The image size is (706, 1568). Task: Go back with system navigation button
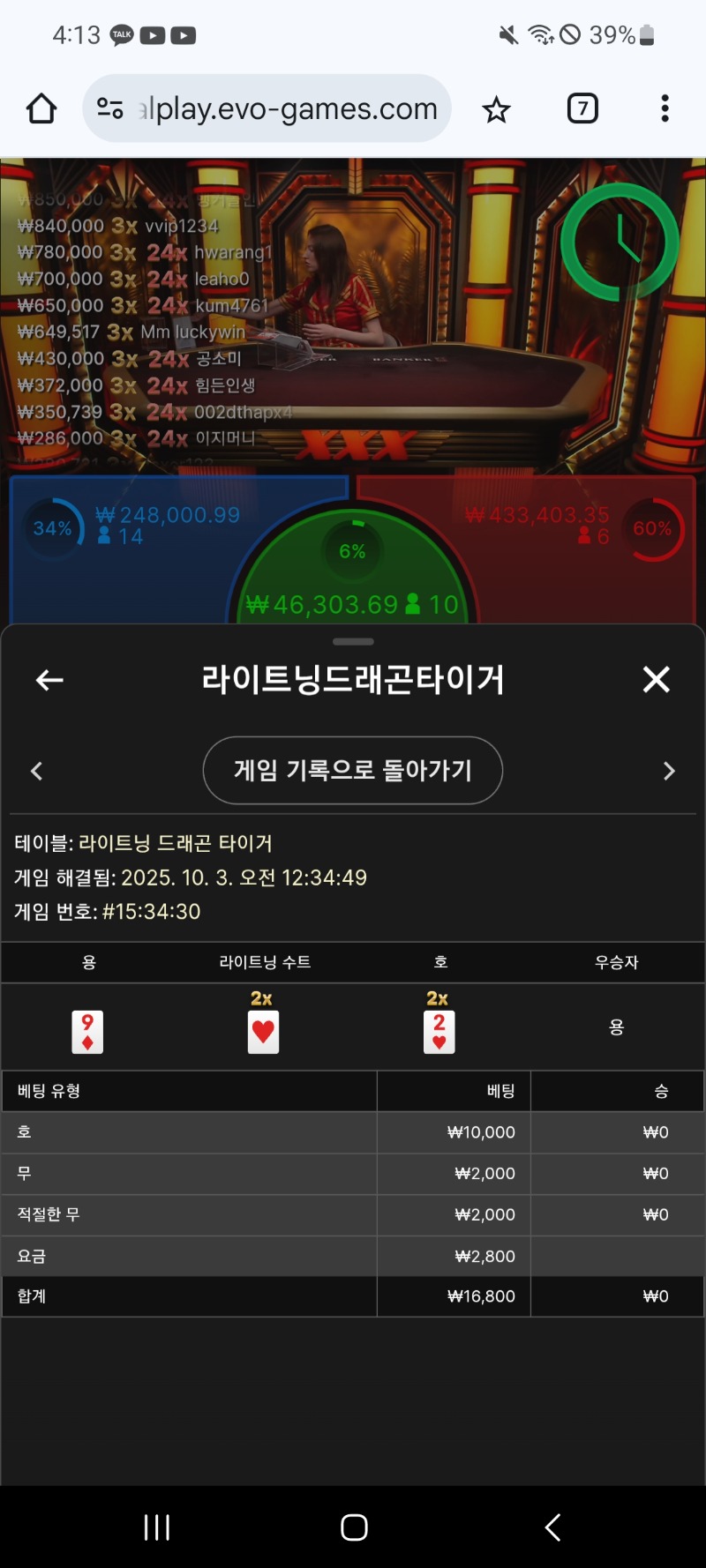pos(553,1527)
